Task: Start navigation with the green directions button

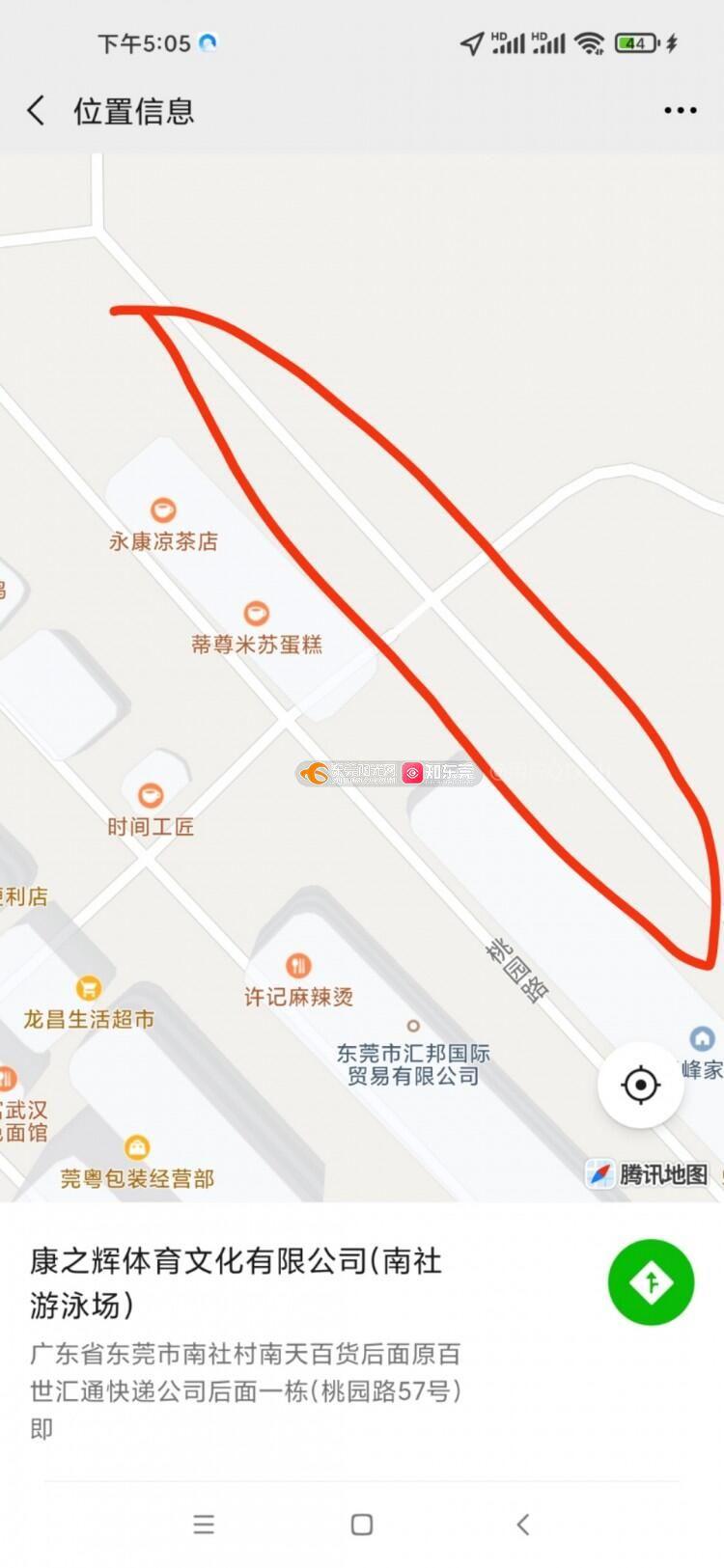Action: [x=651, y=1282]
